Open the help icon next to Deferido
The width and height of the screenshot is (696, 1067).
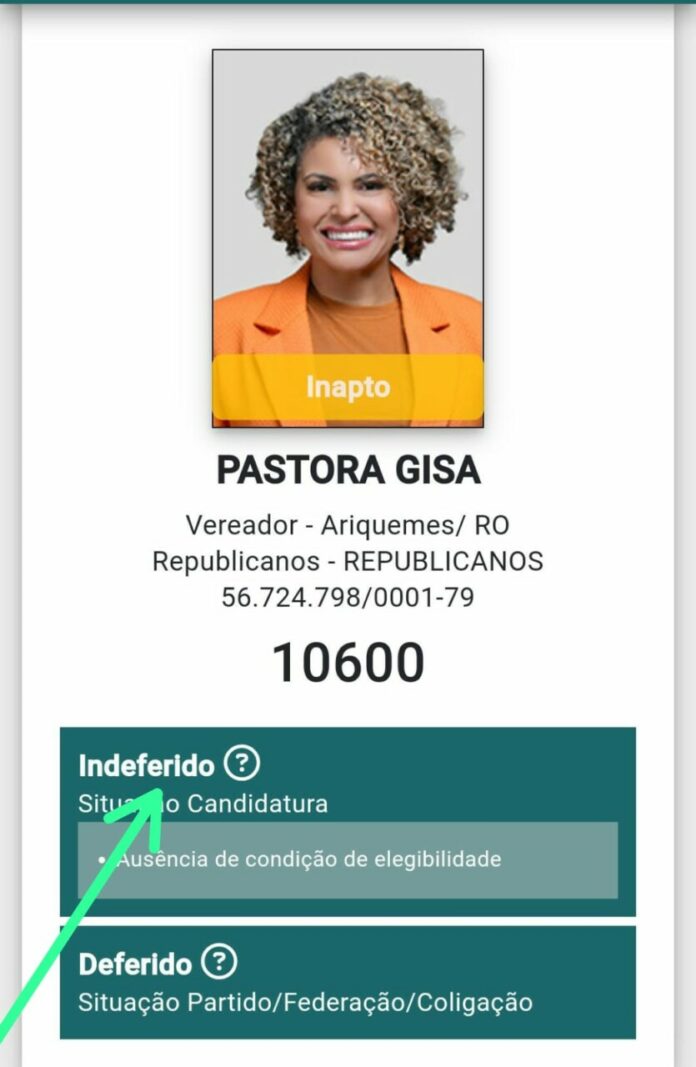tap(219, 962)
